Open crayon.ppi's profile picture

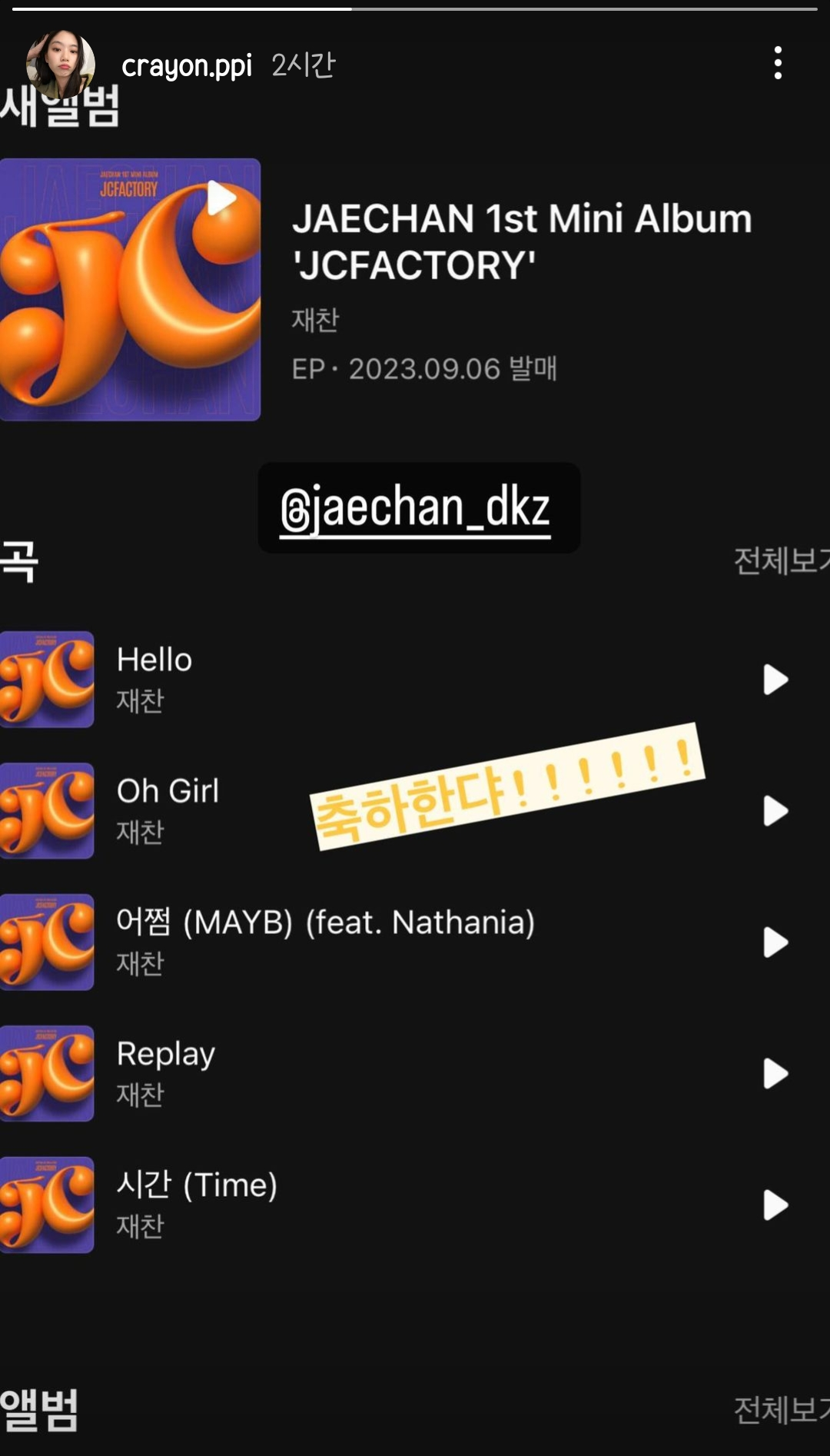click(x=61, y=65)
